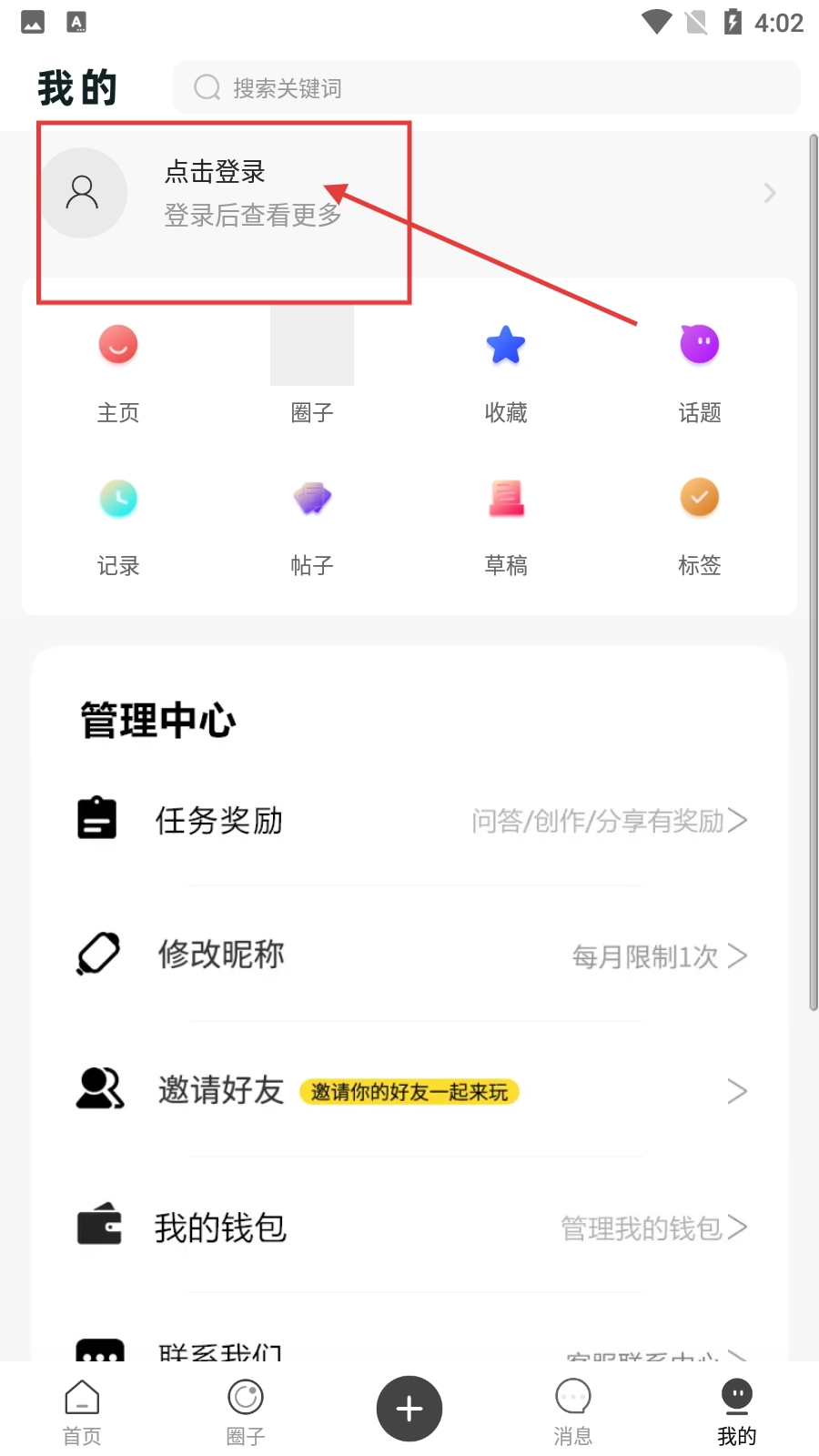Open the 圈子 shortcut in the grid
The image size is (819, 1456).
pyautogui.click(x=312, y=372)
